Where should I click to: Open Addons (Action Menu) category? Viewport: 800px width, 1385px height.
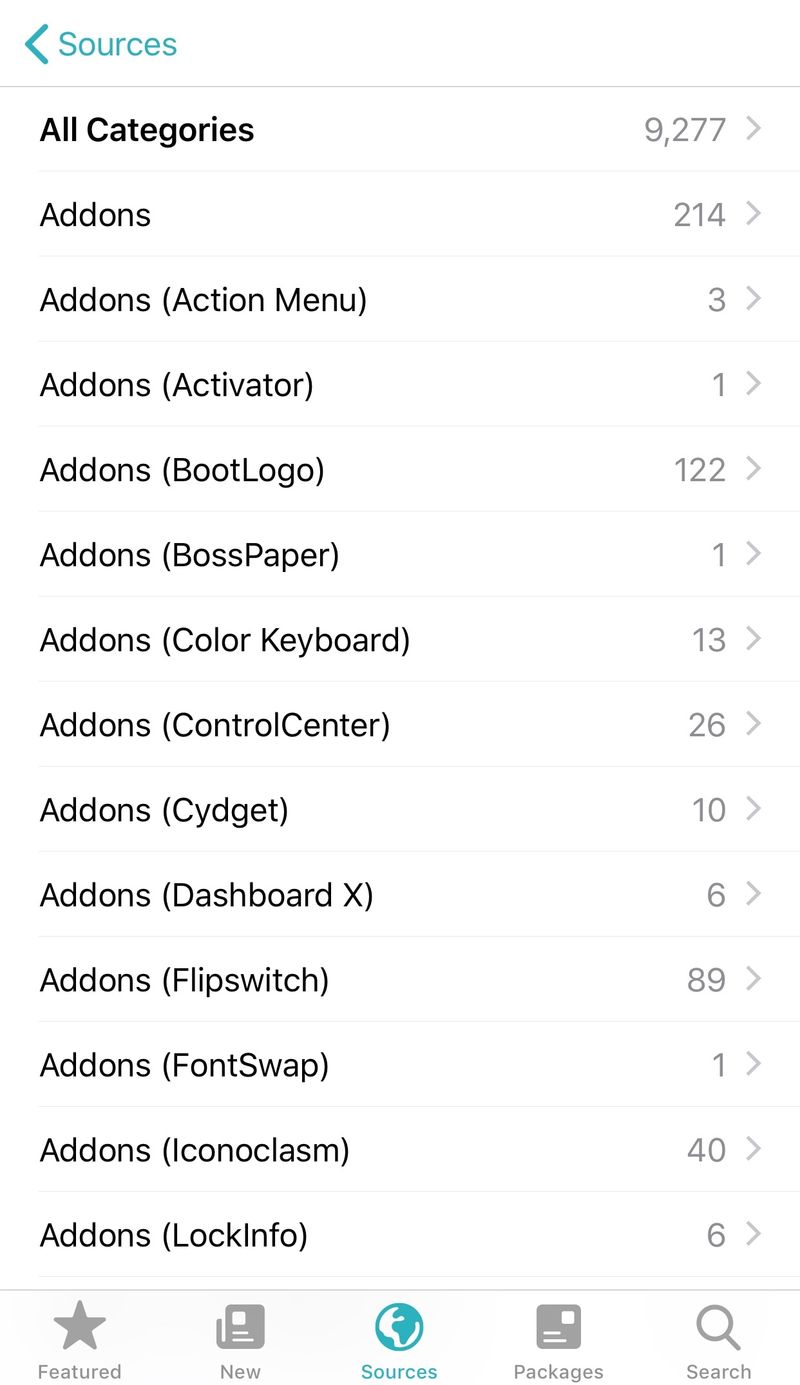pyautogui.click(x=400, y=299)
